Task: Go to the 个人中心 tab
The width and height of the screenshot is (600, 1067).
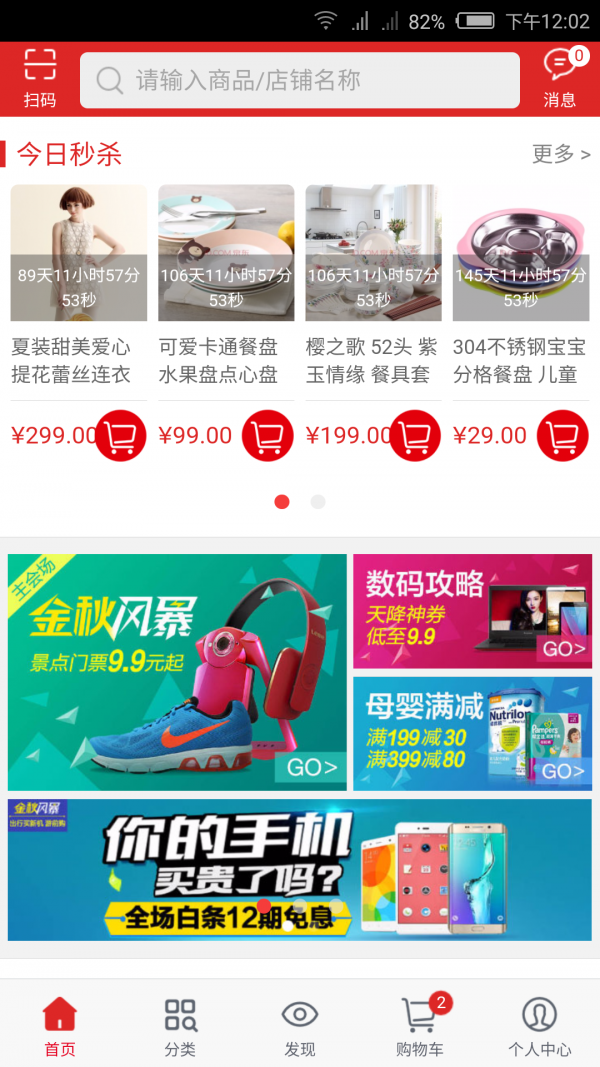Action: [x=539, y=1027]
